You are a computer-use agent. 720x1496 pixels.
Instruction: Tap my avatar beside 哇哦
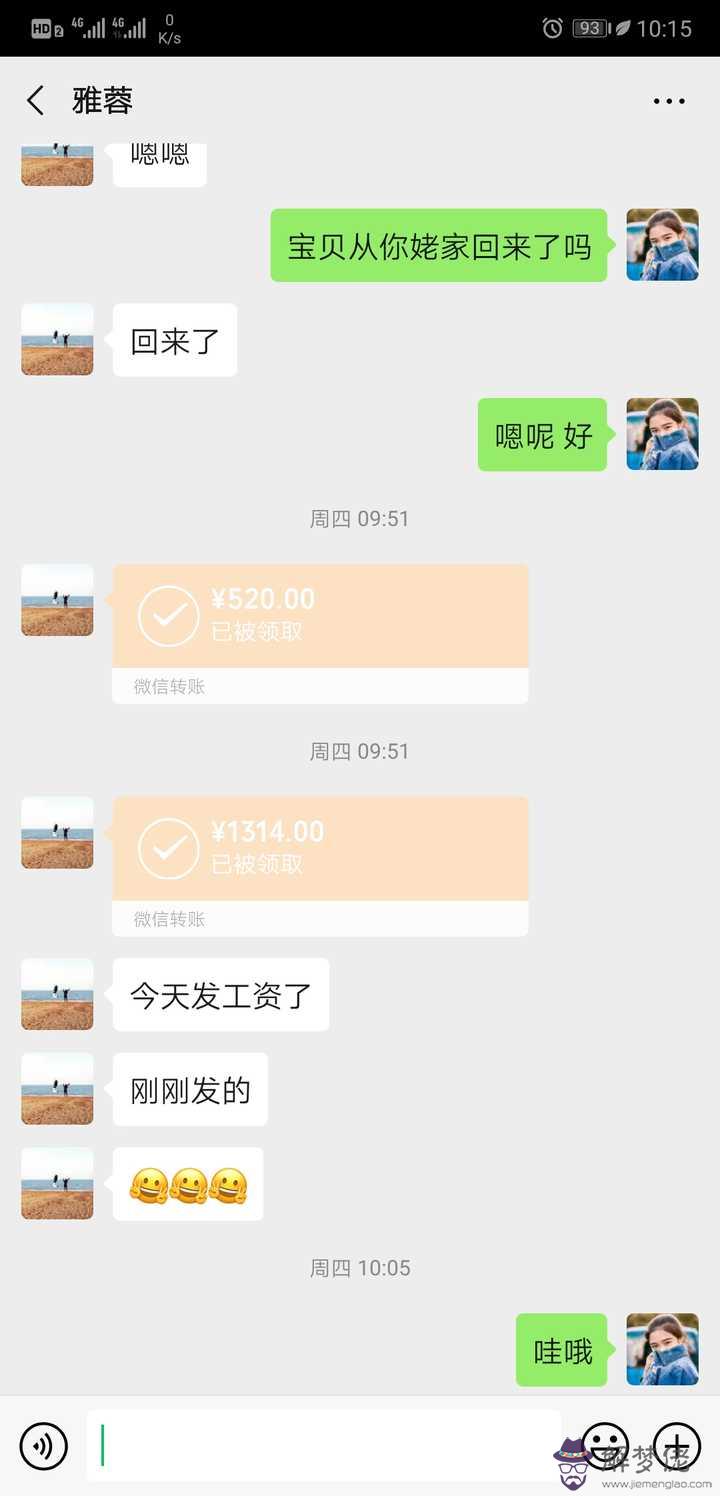[662, 1350]
